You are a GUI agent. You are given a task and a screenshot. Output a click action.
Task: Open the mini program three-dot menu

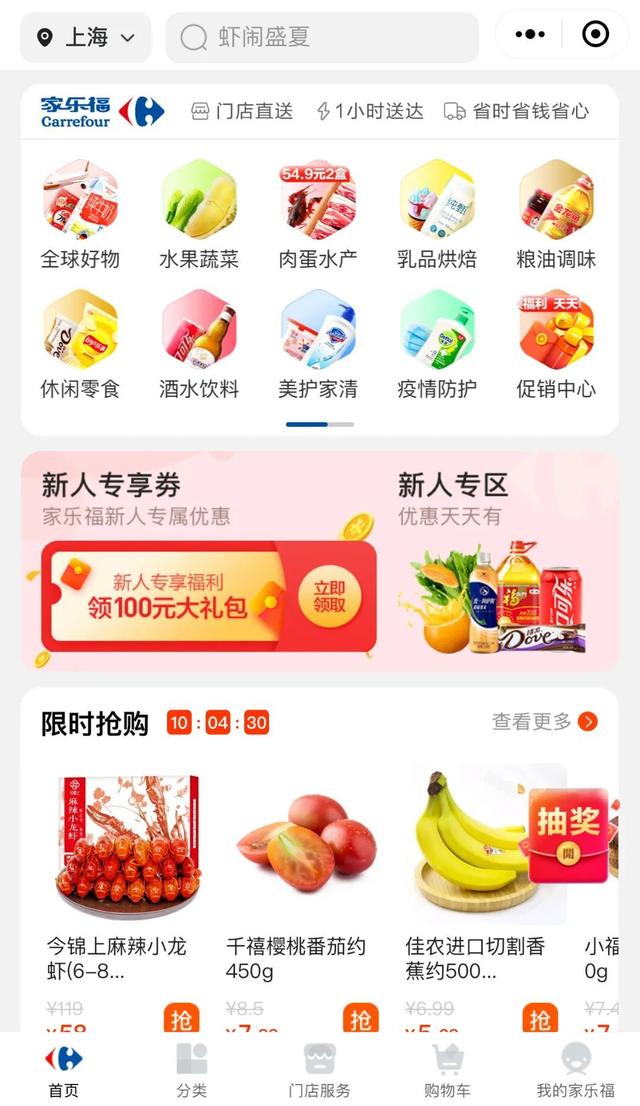[530, 34]
